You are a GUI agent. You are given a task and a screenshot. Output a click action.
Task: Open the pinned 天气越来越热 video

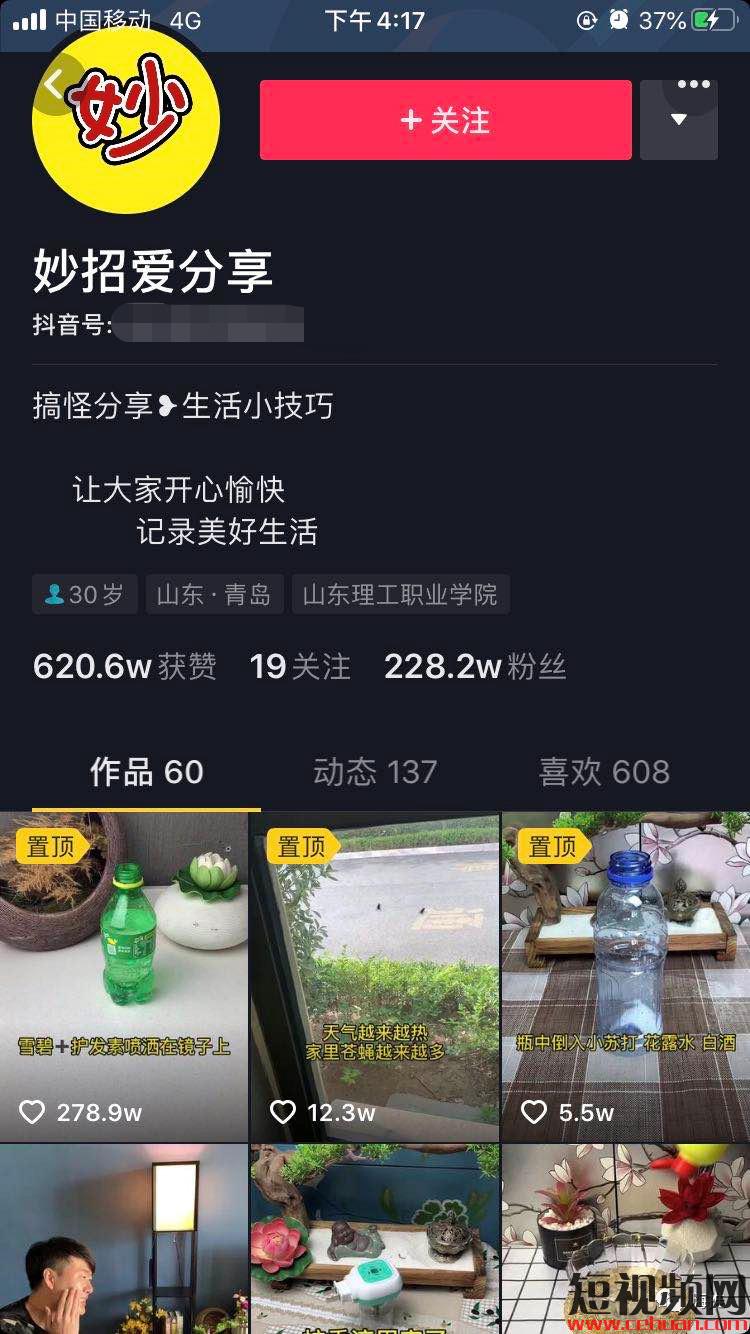[x=375, y=976]
